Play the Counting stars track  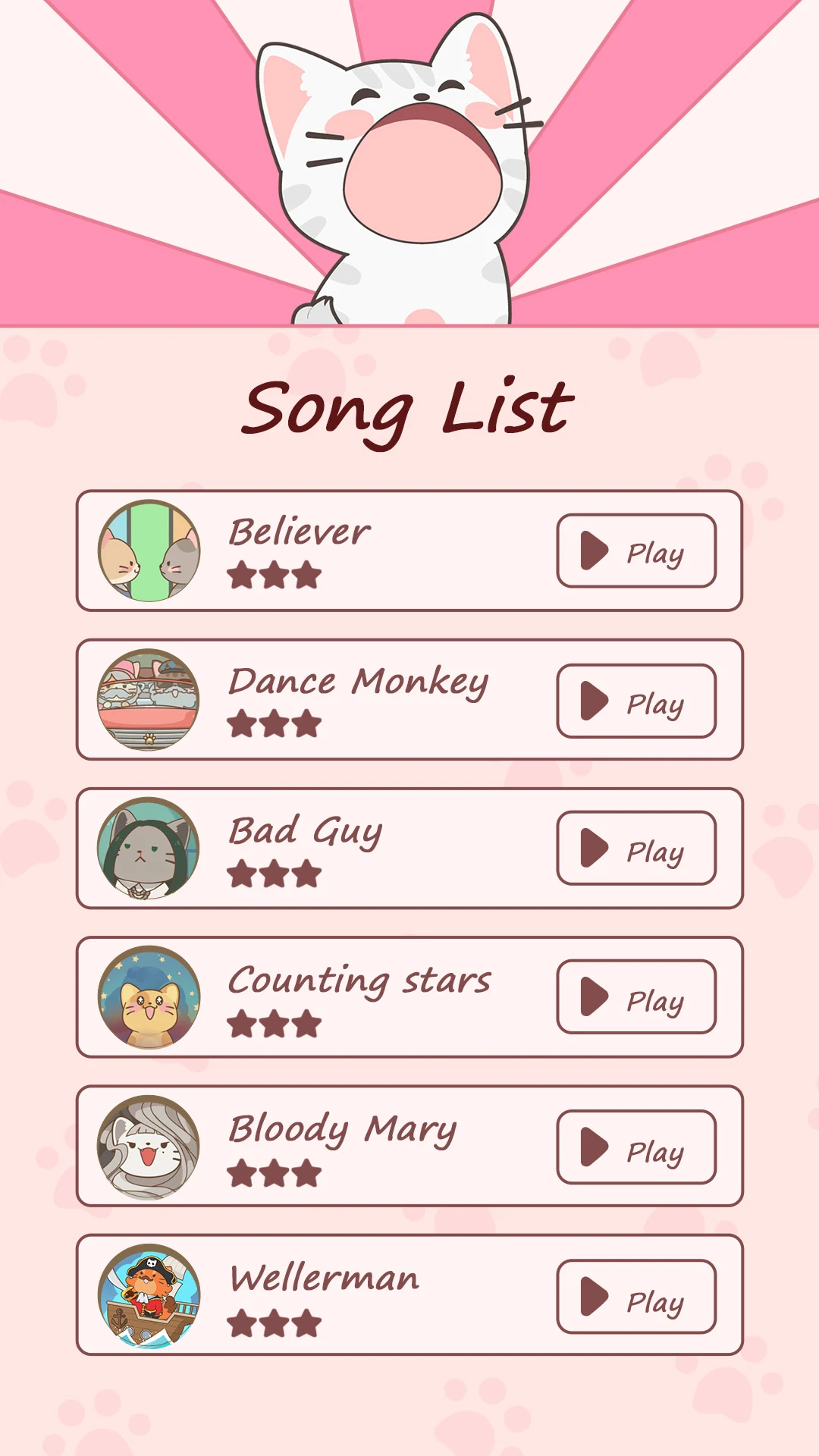pyautogui.click(x=636, y=998)
